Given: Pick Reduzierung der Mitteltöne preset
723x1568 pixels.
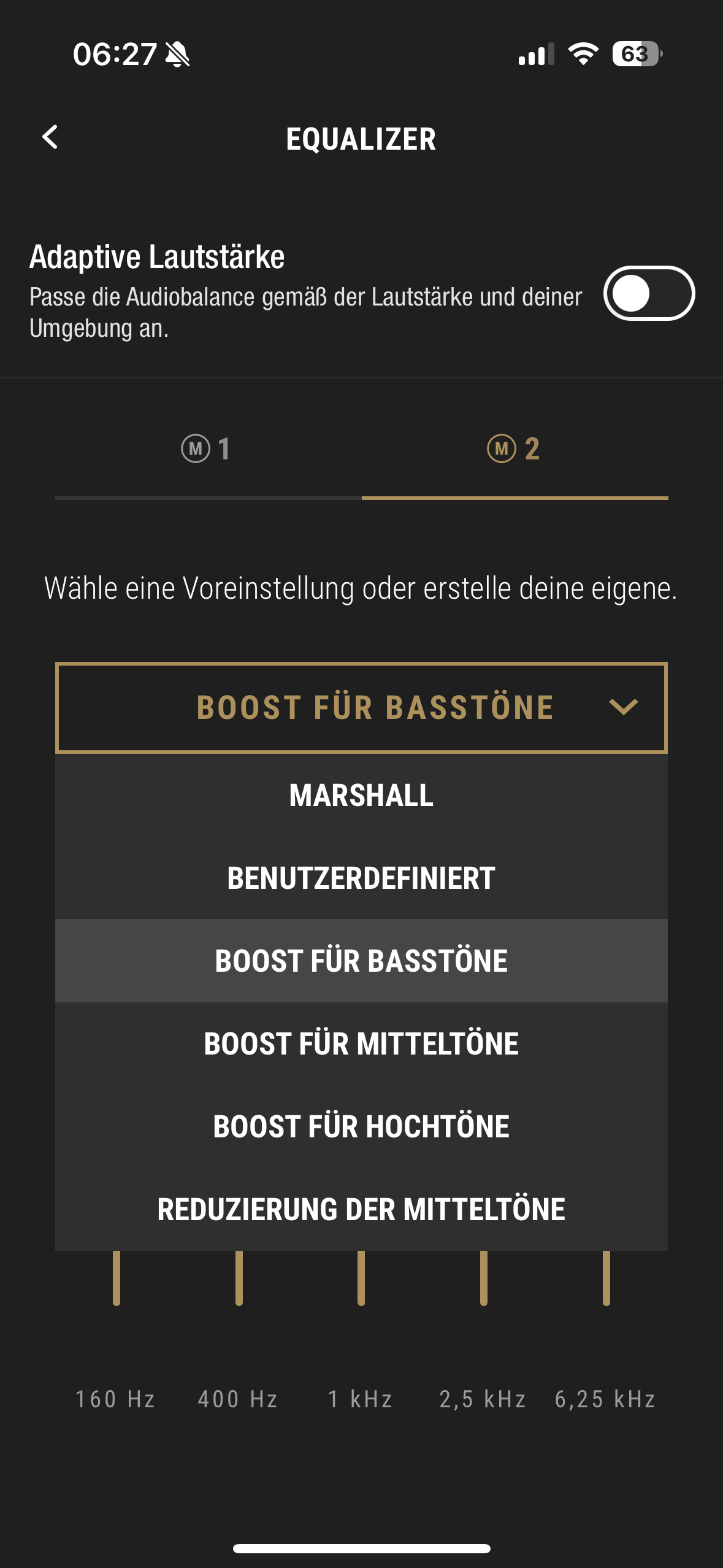Looking at the screenshot, I should tap(361, 1209).
